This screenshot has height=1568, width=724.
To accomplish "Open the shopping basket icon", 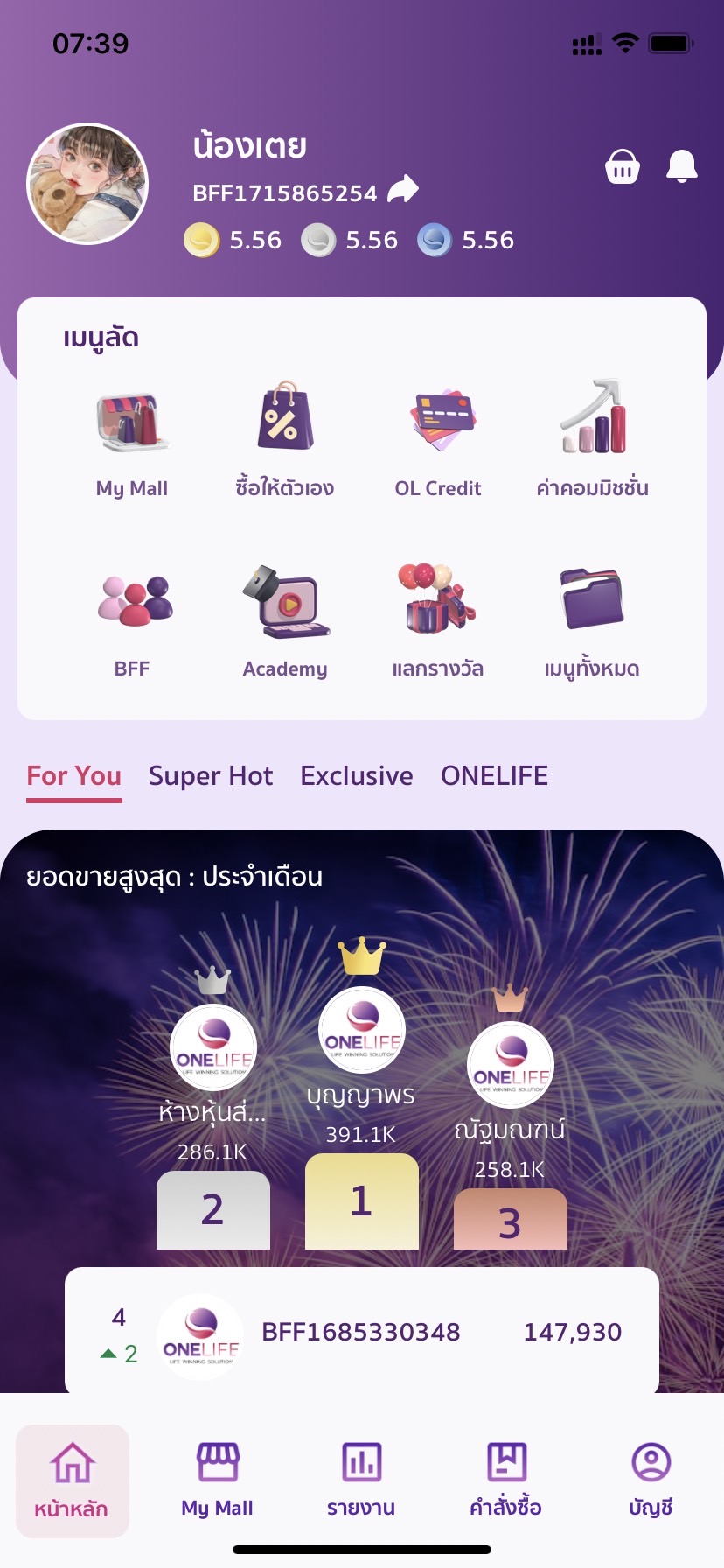I will (622, 166).
